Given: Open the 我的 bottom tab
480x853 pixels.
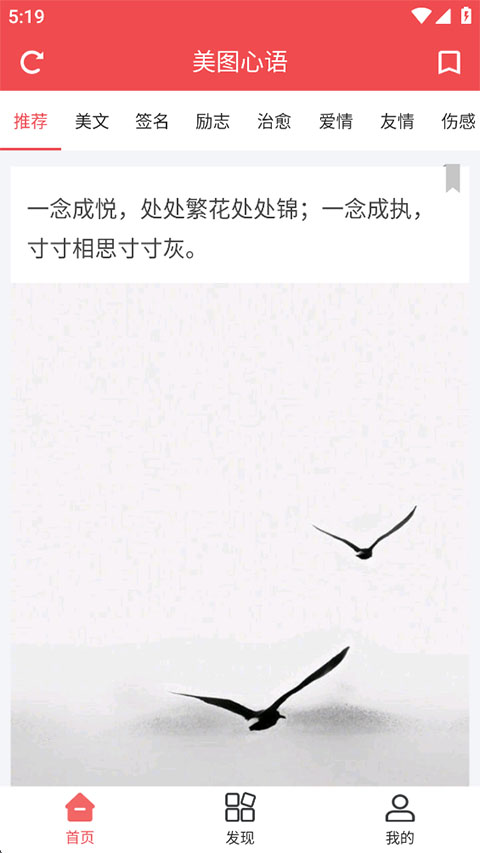Looking at the screenshot, I should (x=400, y=818).
